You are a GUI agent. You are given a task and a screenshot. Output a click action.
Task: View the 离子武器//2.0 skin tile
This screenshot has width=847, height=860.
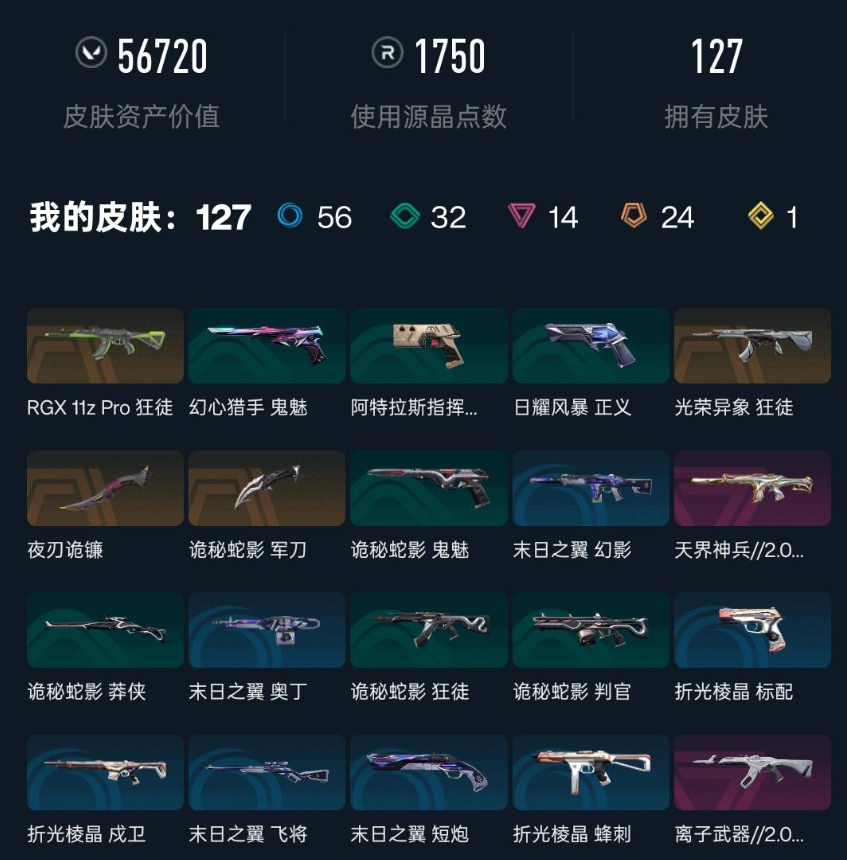click(752, 772)
